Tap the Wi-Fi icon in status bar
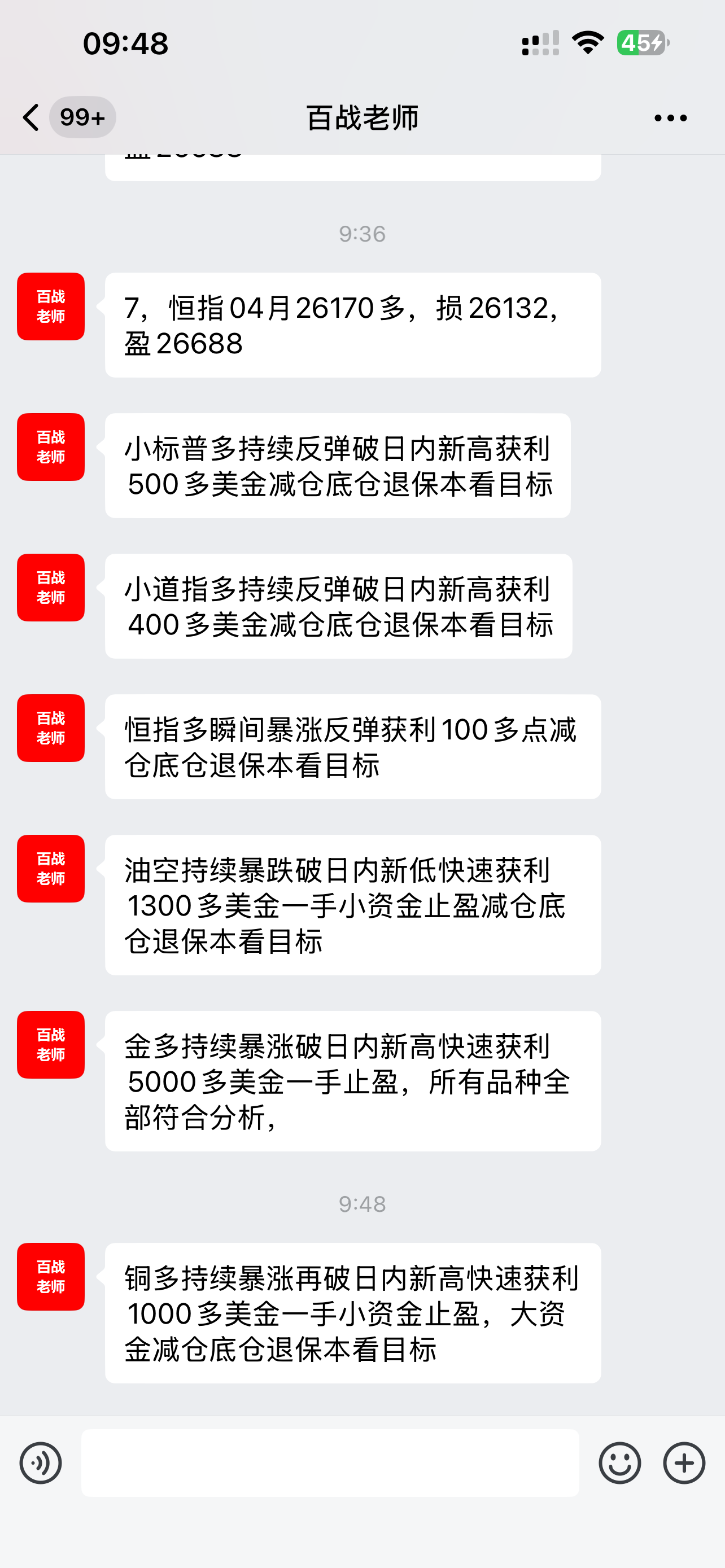725x1568 pixels. (x=587, y=41)
